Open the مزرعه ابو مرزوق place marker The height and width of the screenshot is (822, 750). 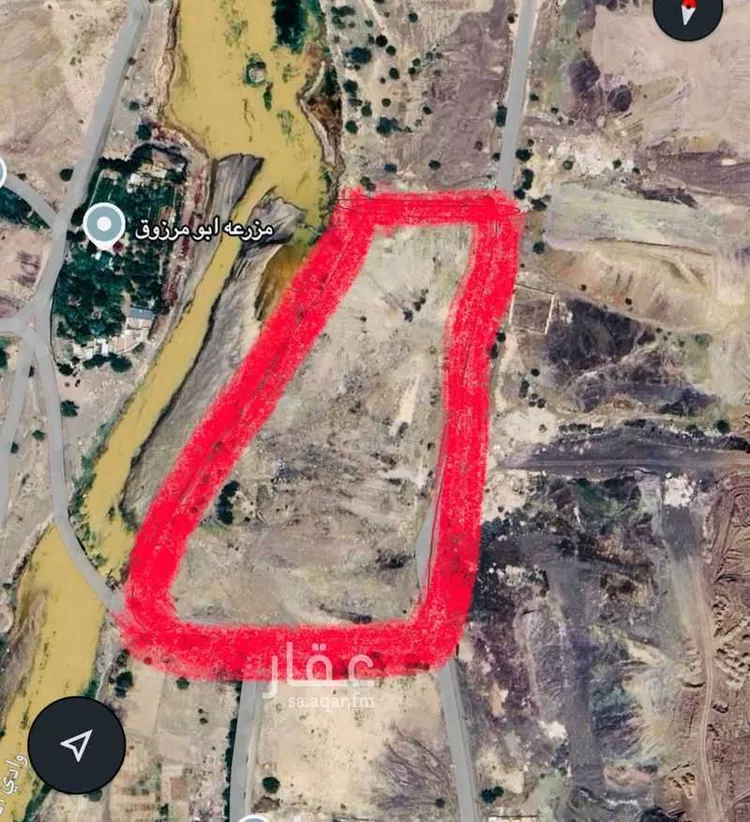[104, 226]
